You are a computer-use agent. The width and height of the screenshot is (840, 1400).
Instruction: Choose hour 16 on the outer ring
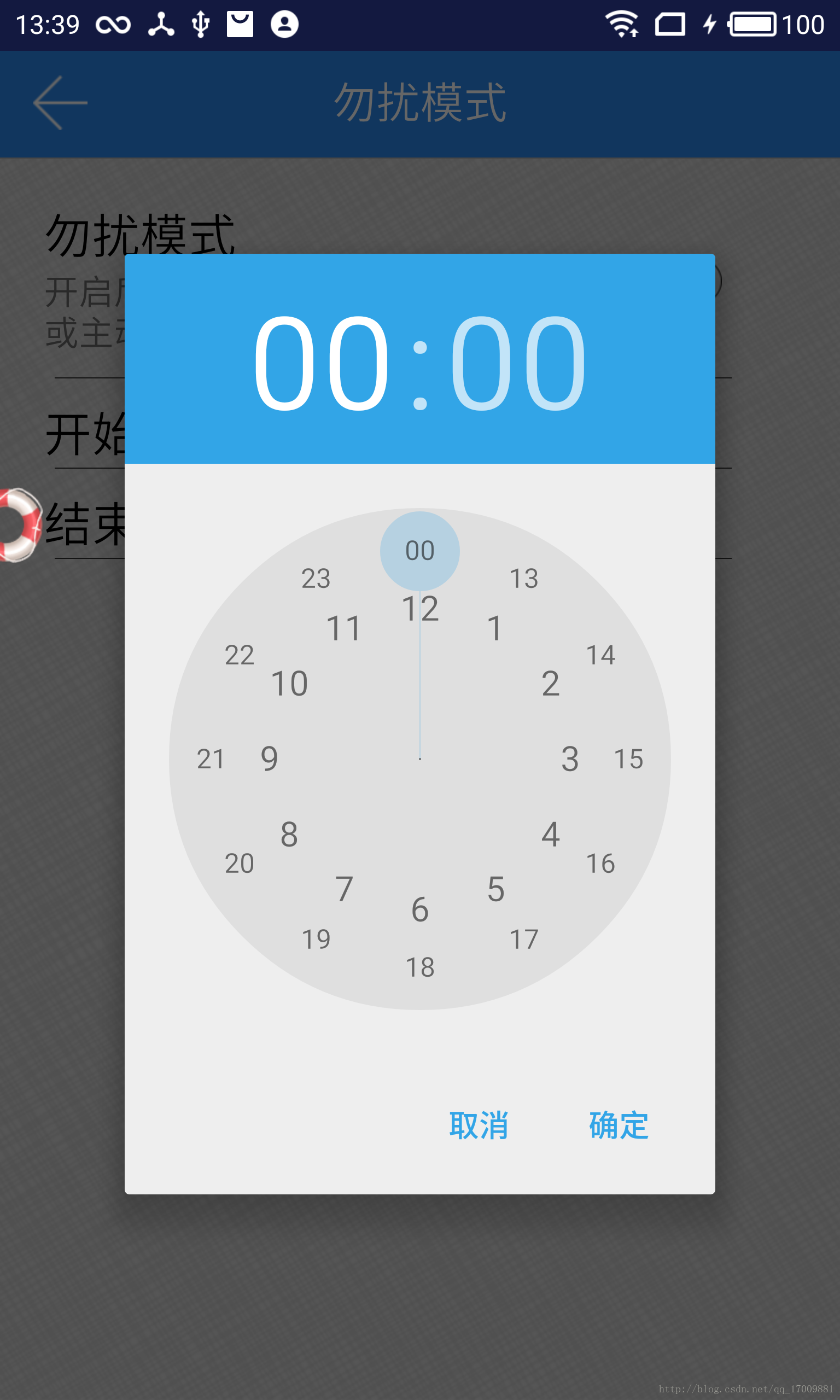[x=600, y=864]
